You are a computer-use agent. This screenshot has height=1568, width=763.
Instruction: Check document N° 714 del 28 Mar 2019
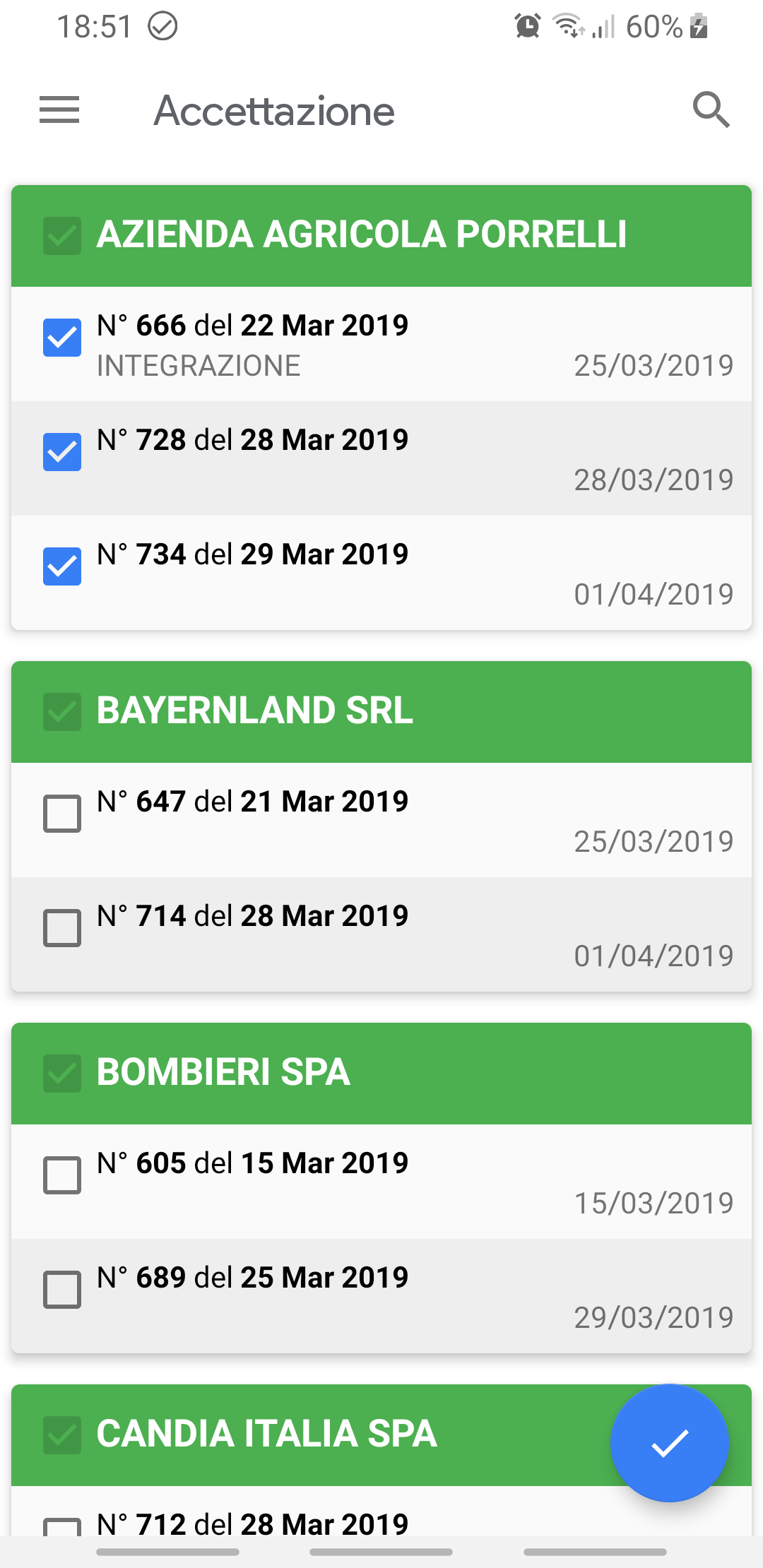(62, 928)
